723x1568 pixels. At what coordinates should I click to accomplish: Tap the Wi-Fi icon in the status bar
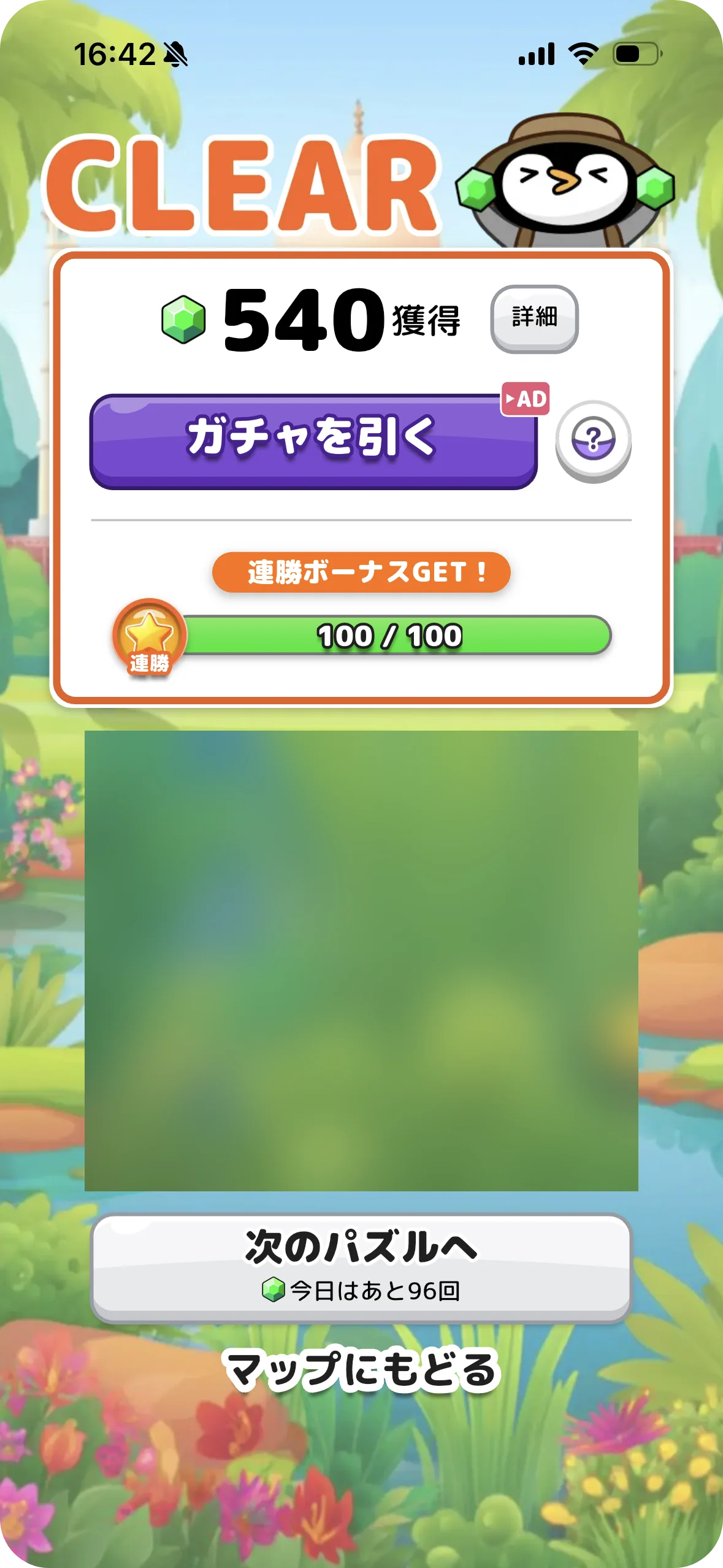[581, 53]
